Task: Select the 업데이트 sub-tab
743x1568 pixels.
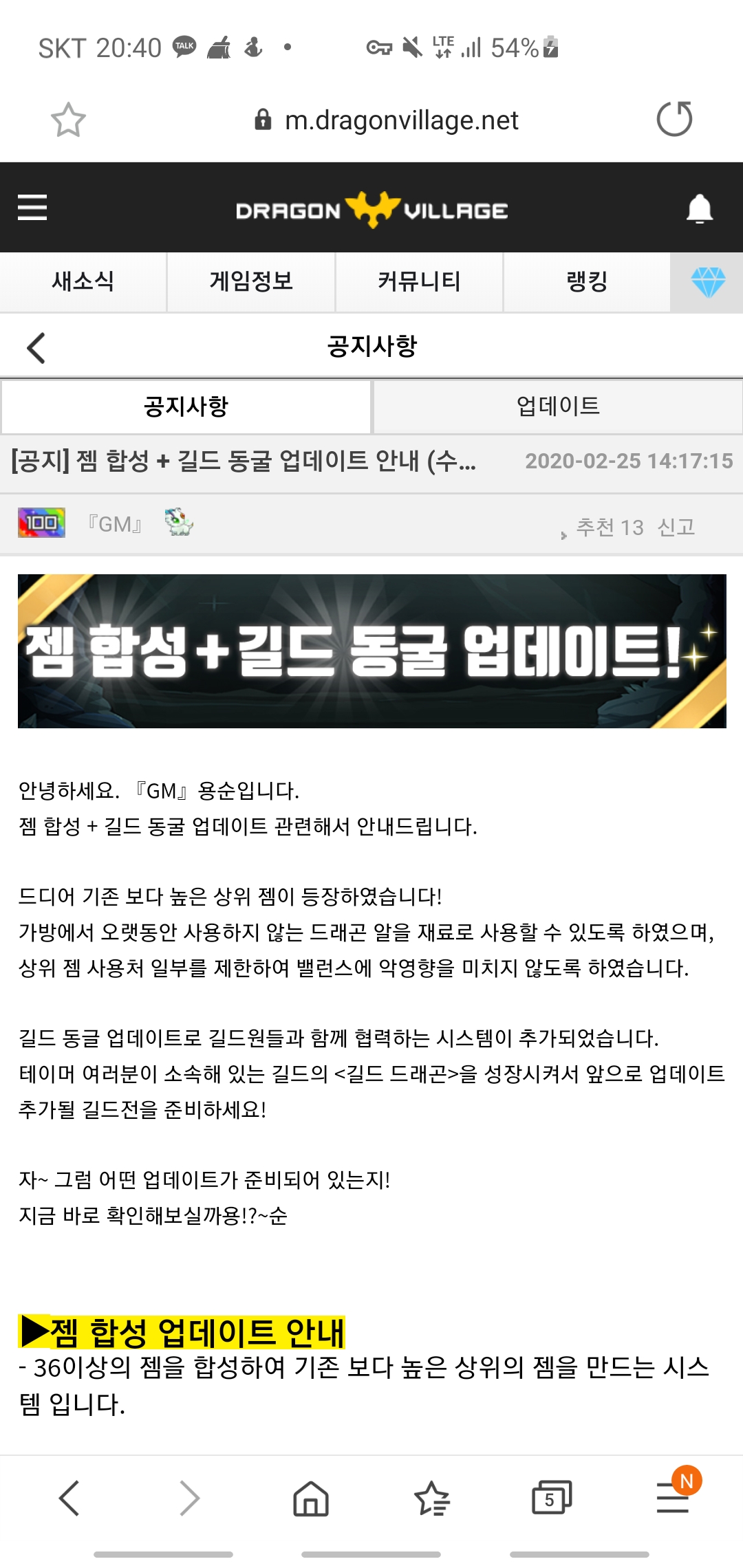Action: [x=558, y=406]
